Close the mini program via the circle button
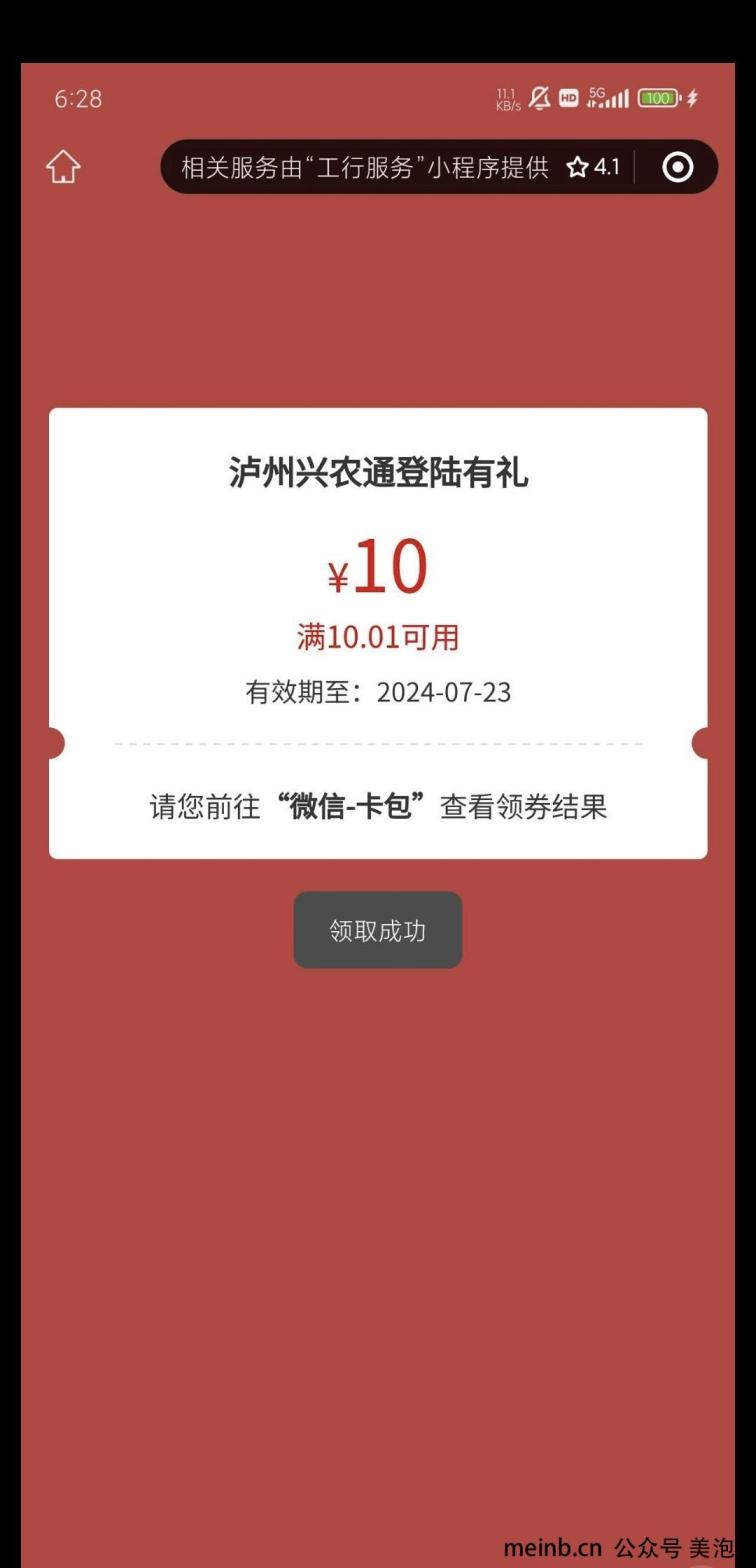 point(677,167)
